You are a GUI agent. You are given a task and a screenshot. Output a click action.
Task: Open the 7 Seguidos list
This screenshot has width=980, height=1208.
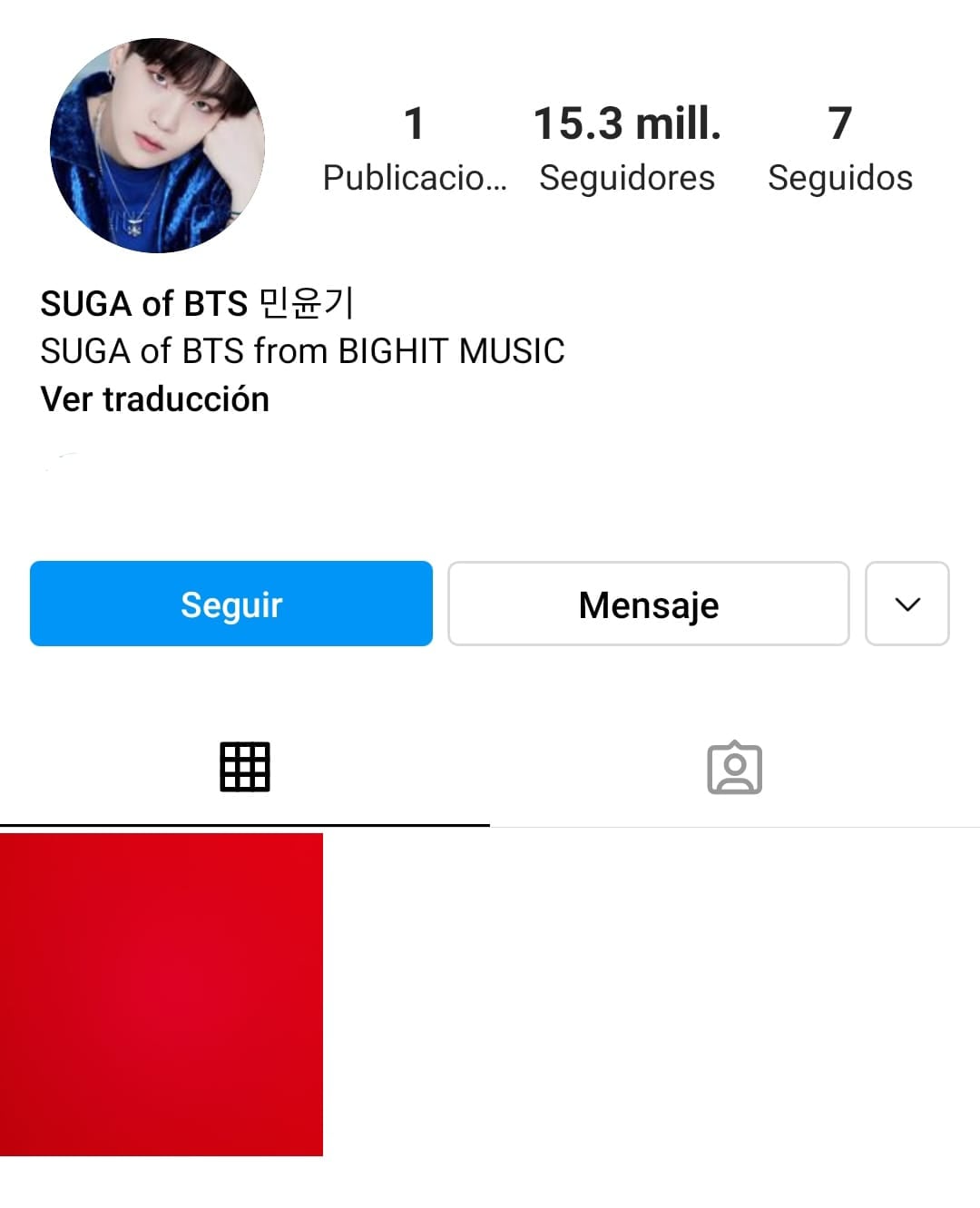pos(839,148)
